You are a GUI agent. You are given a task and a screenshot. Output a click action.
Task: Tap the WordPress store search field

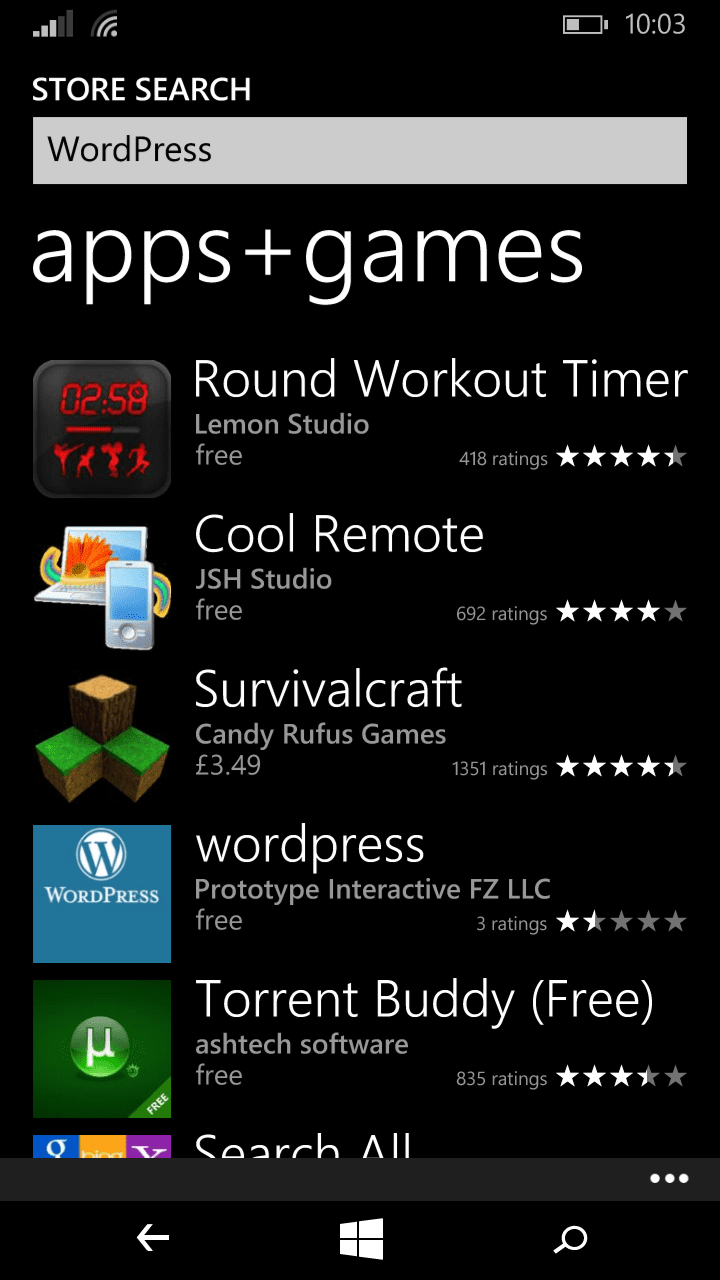tap(360, 150)
